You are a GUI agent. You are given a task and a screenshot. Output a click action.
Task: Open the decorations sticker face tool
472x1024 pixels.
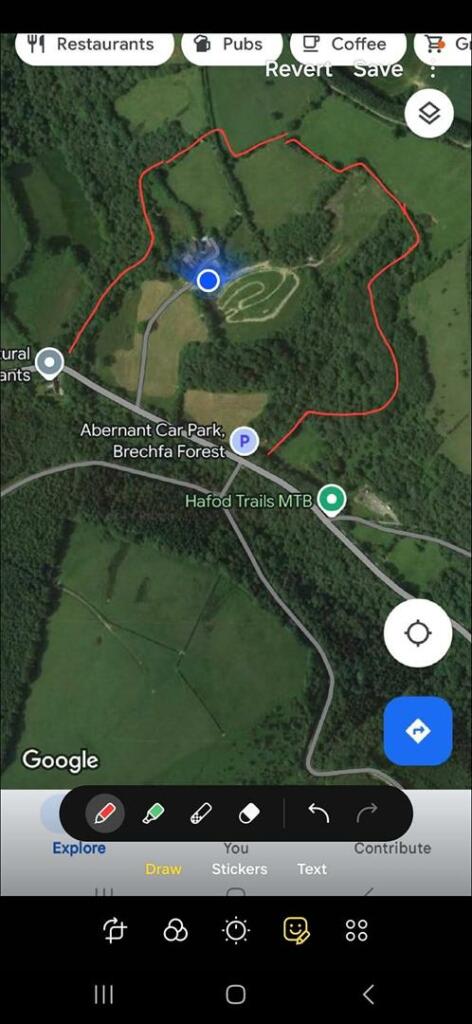point(296,930)
